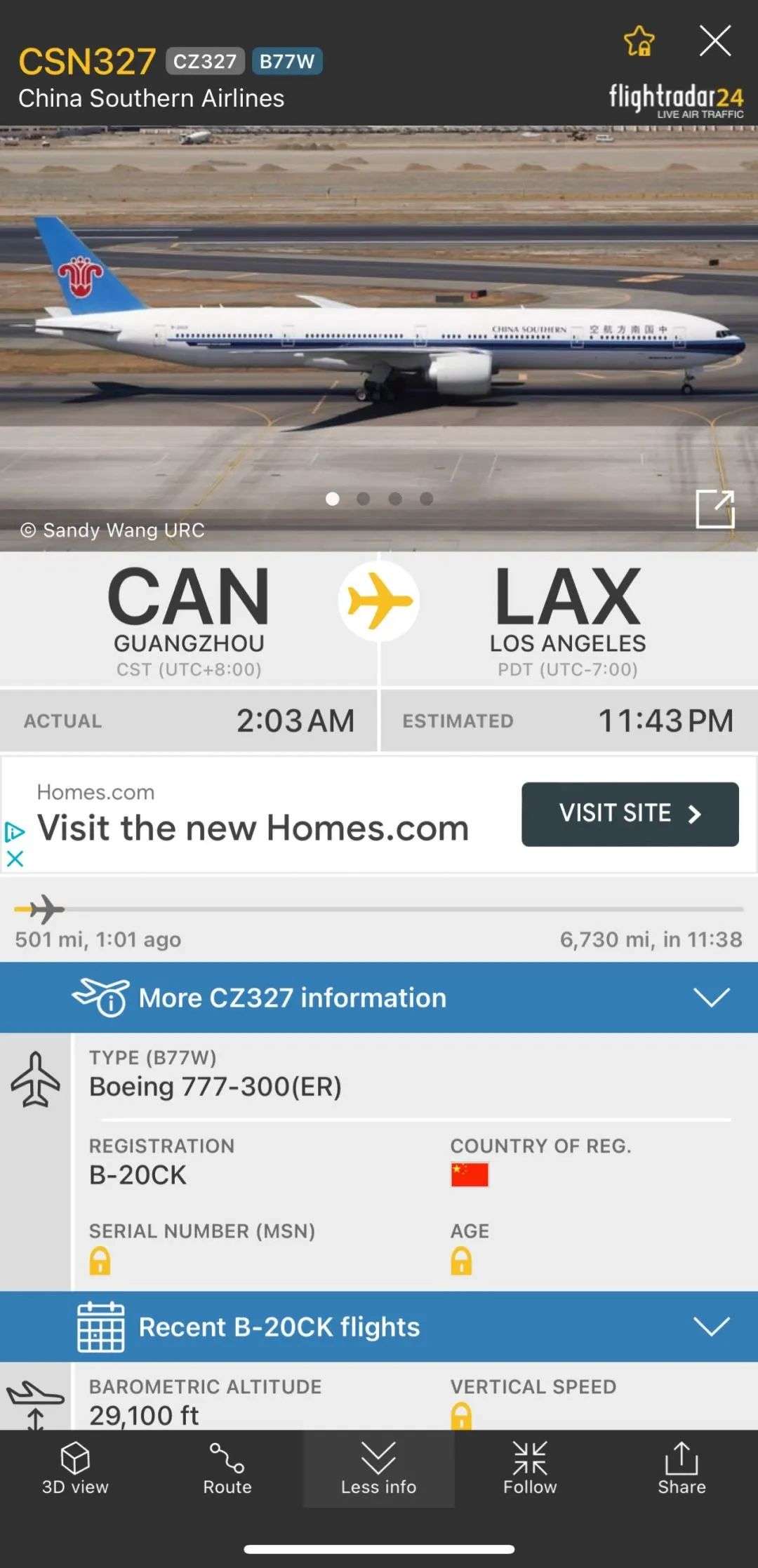Screen dimensions: 758x1568
Task: Close the flight details panel
Action: (714, 41)
